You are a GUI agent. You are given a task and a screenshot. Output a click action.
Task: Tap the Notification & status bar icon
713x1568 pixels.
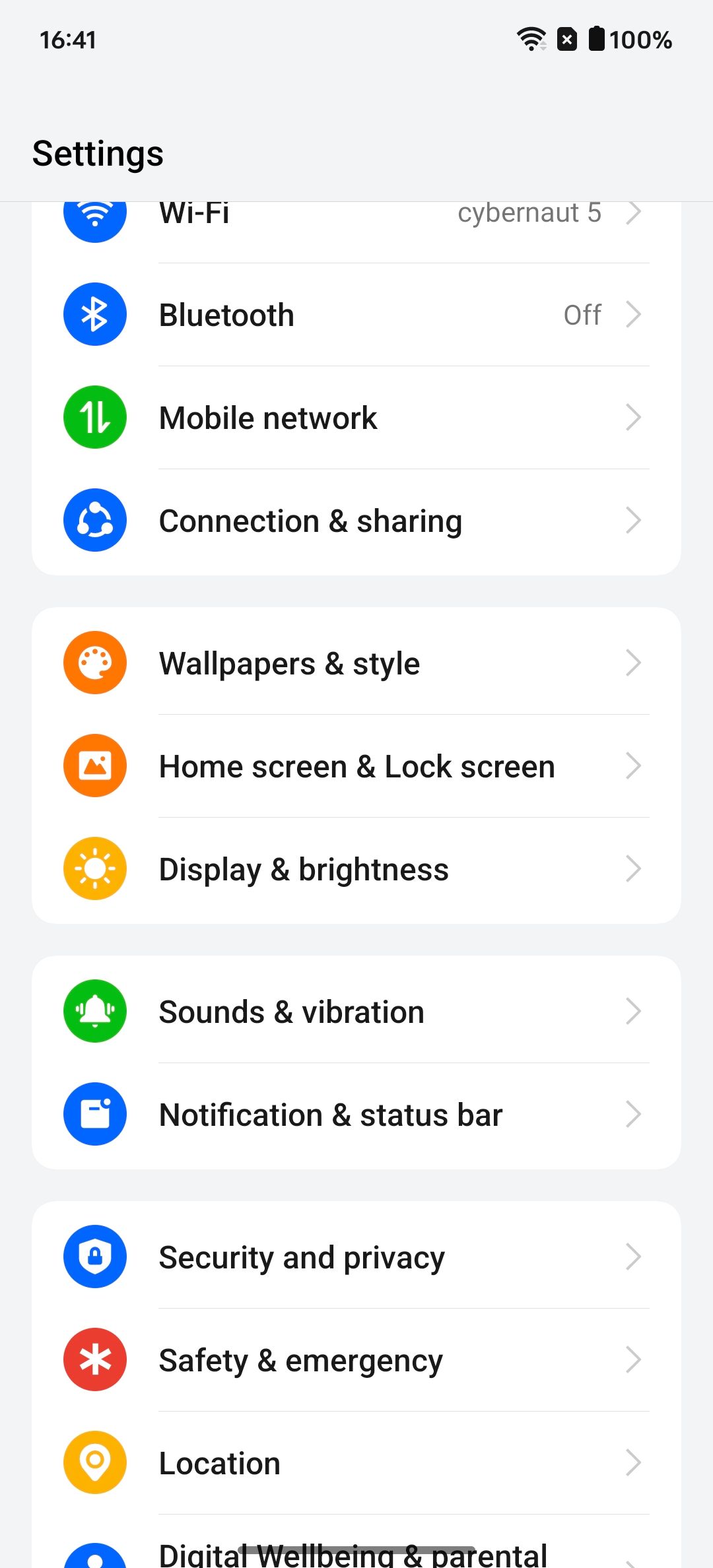click(94, 1114)
